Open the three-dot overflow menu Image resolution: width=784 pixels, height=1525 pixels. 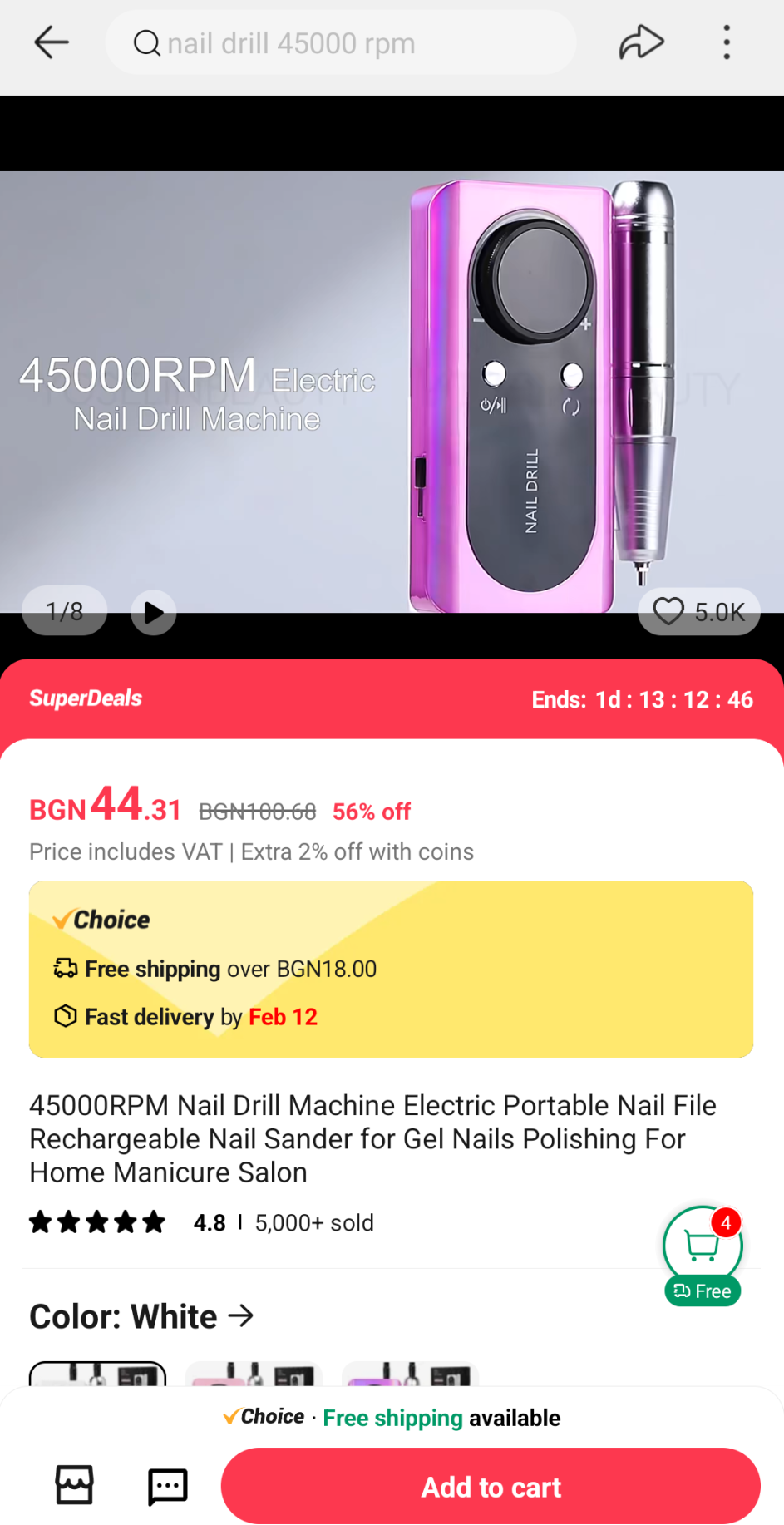pyautogui.click(x=727, y=42)
